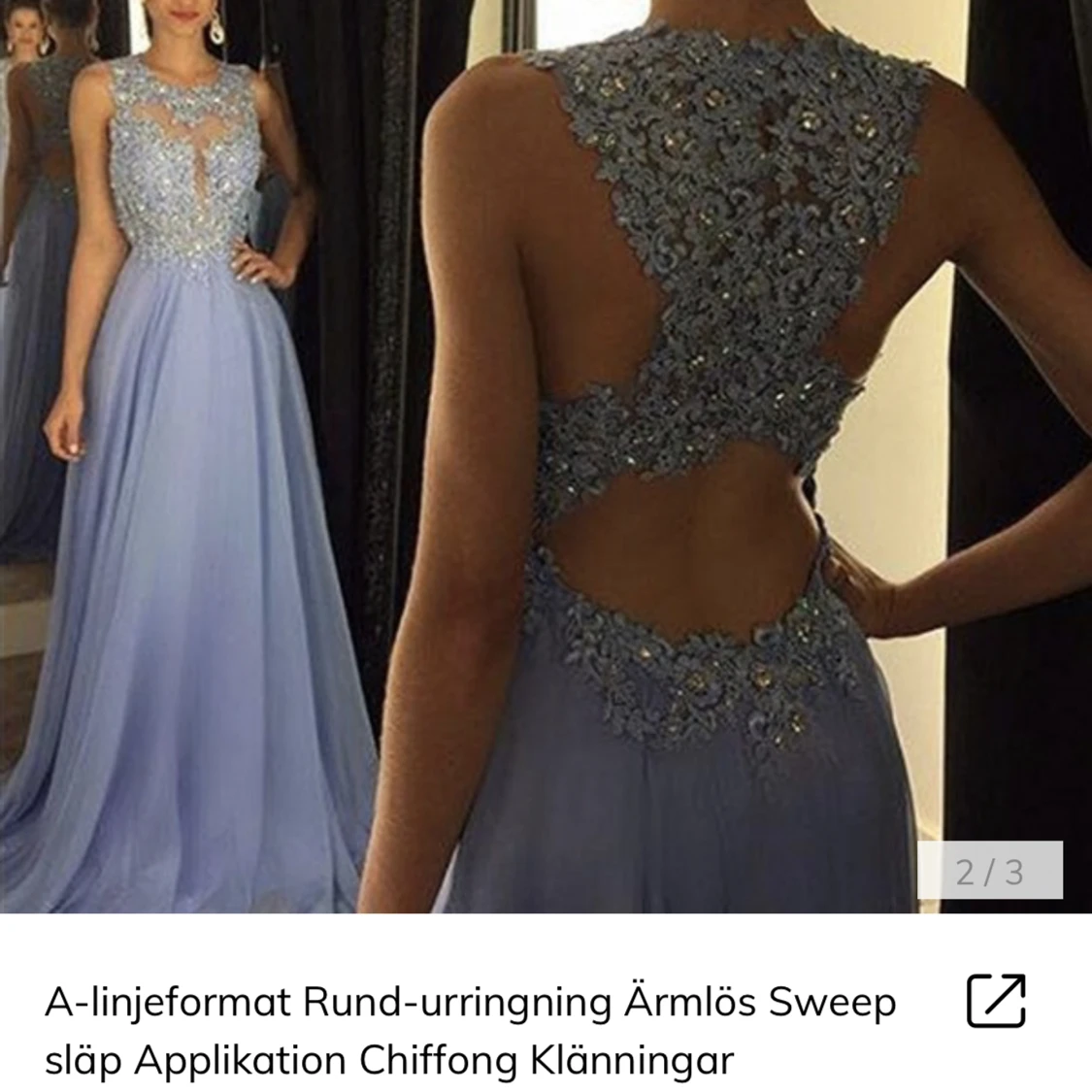Screen dimensions: 1092x1092
Task: View the blue chiffon dress photo fullscreen
Action: [546, 456]
